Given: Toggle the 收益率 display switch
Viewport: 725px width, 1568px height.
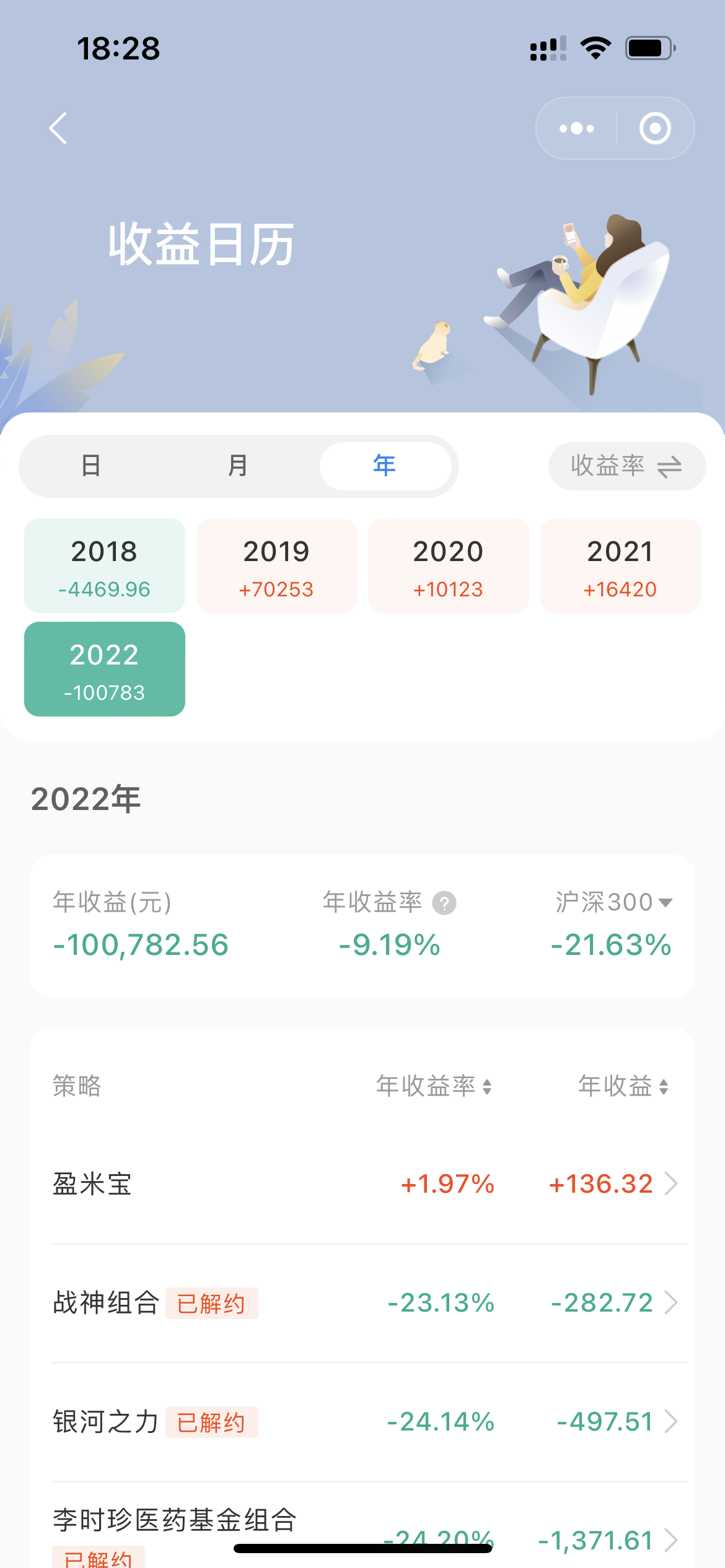Looking at the screenshot, I should tap(626, 466).
